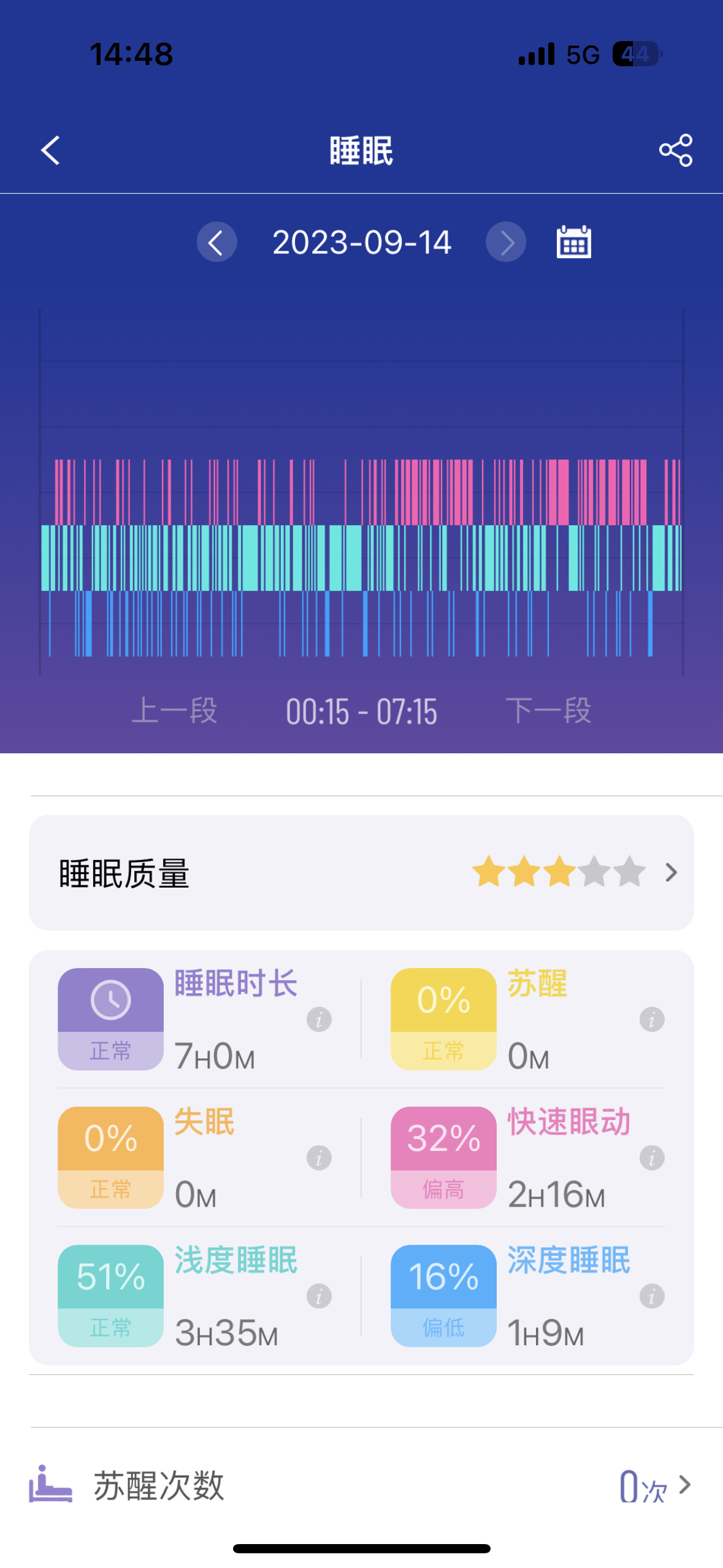723x1568 pixels.
Task: Open the calendar date picker
Action: 573,242
